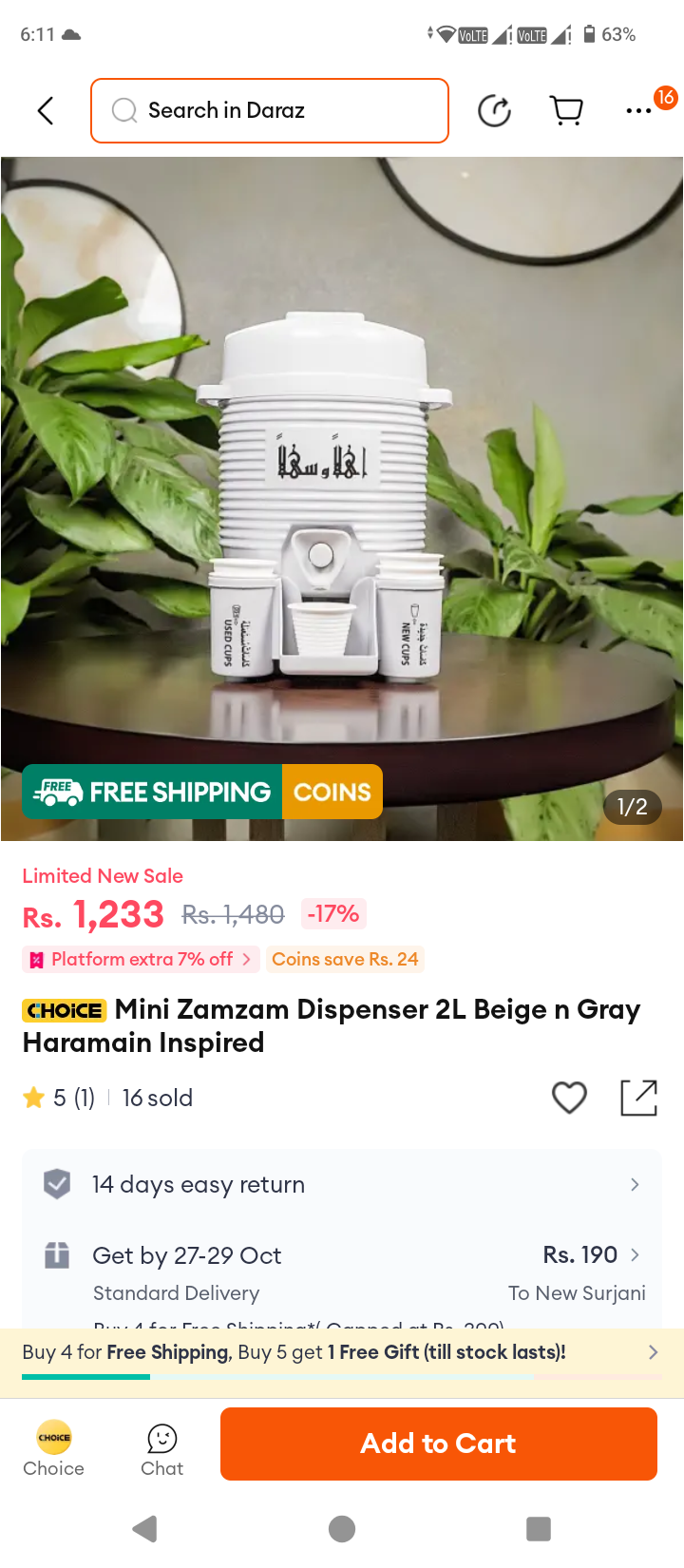Open the 14 days easy return details

pos(342,1184)
